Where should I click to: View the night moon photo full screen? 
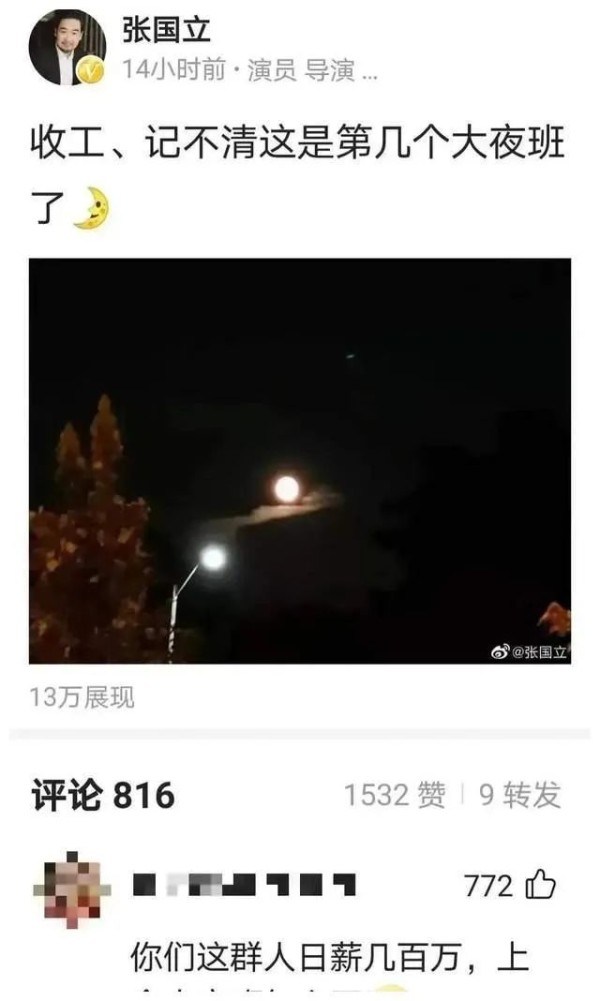pos(300,461)
